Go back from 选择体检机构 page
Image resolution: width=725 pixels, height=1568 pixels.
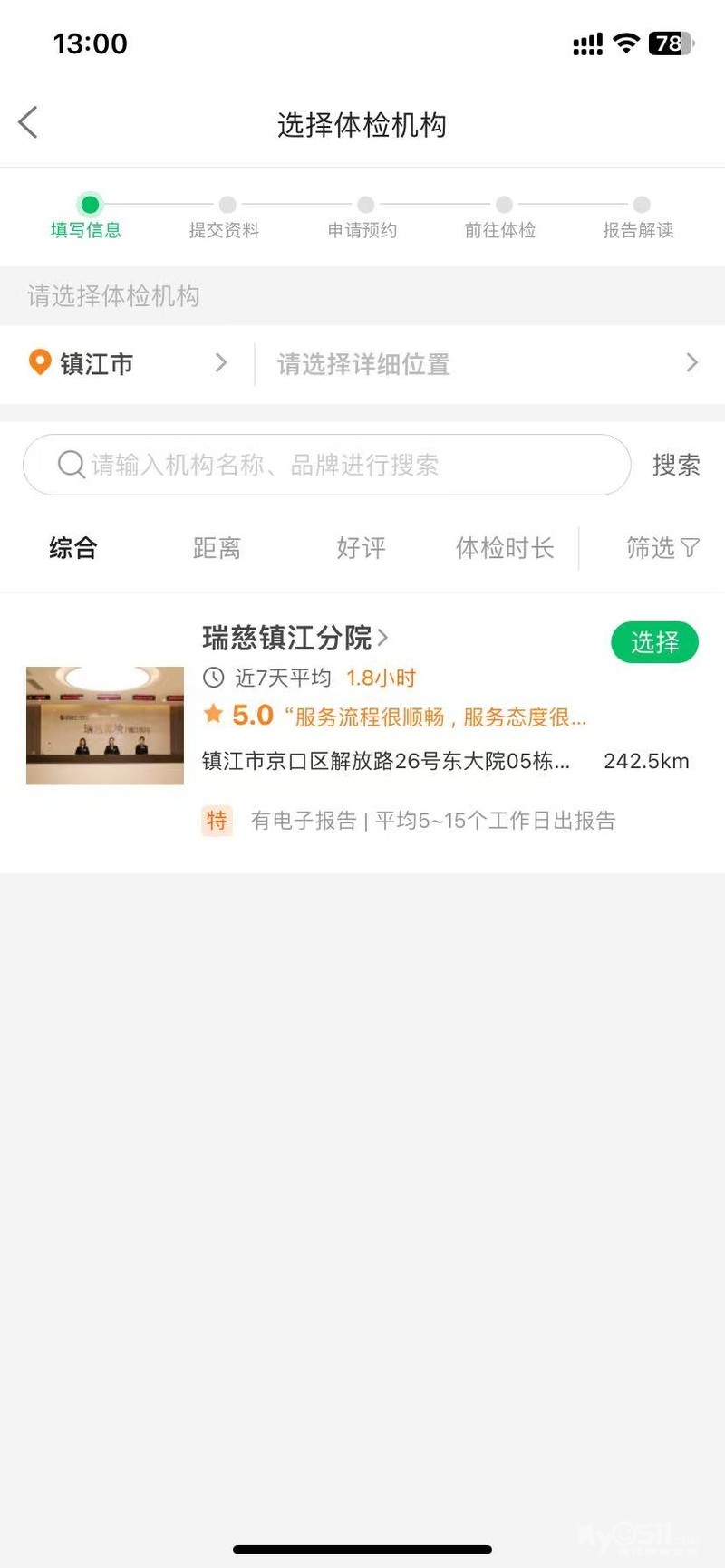(28, 122)
